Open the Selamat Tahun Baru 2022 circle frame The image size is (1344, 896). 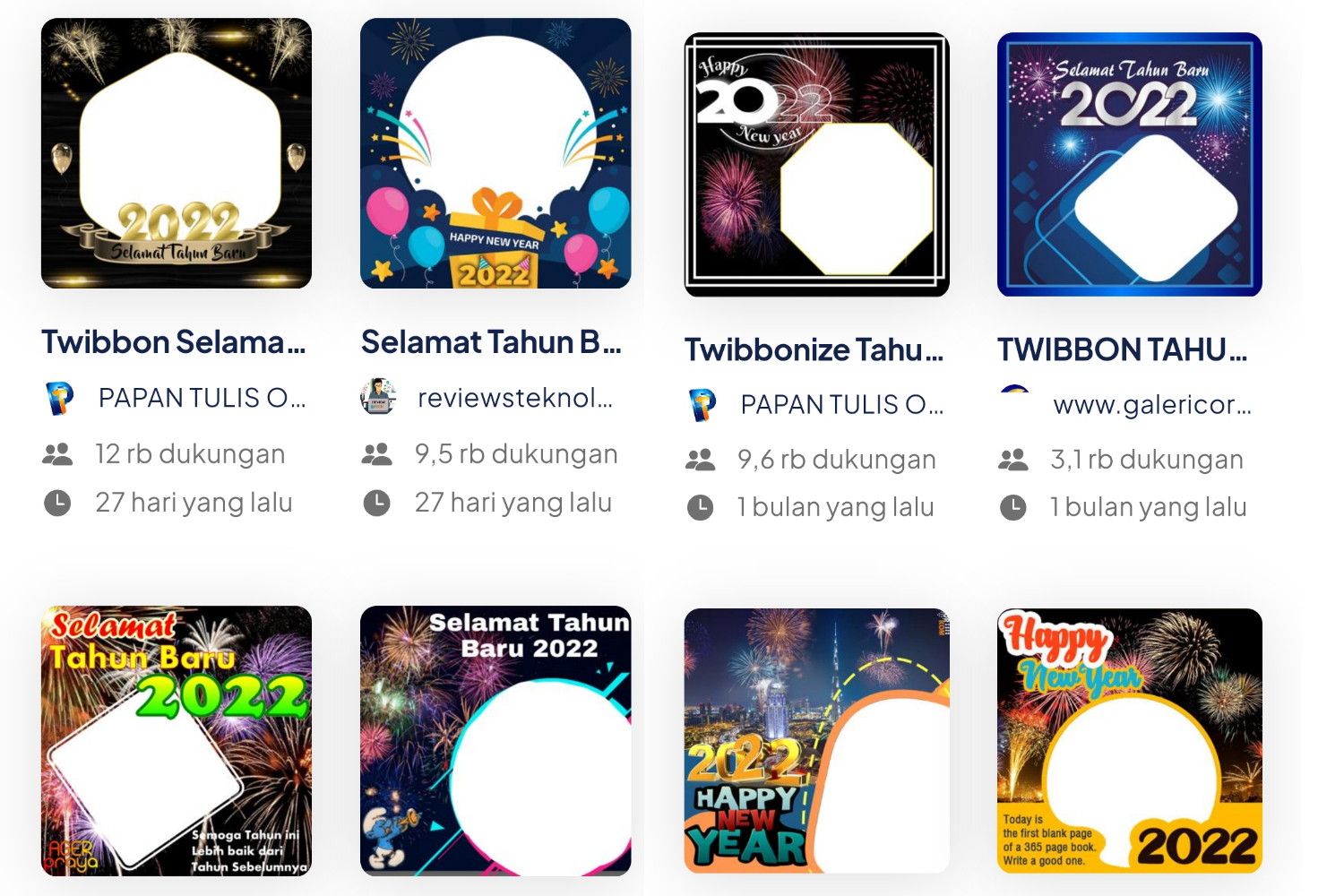click(x=495, y=741)
